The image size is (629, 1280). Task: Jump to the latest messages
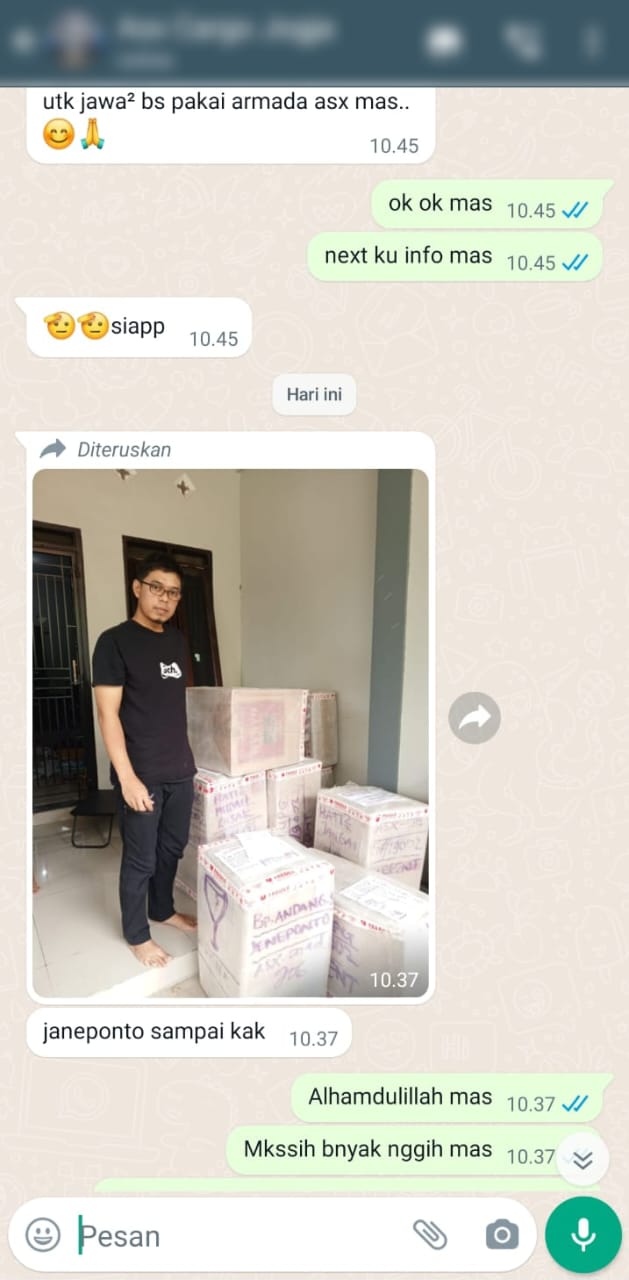tap(583, 1159)
